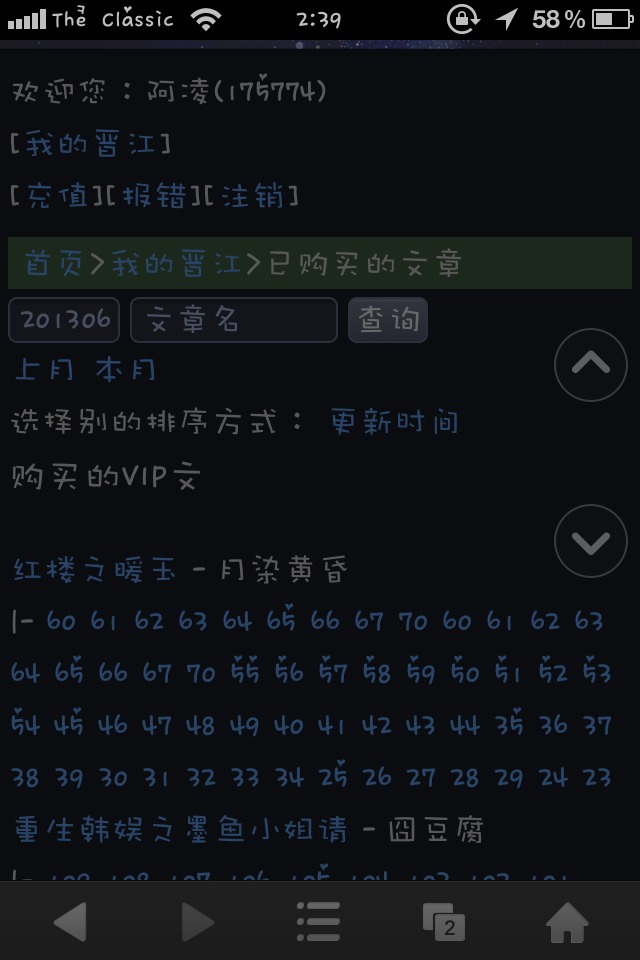640x960 pixels.
Task: Tap the 文章名 article name field
Action: (x=233, y=320)
